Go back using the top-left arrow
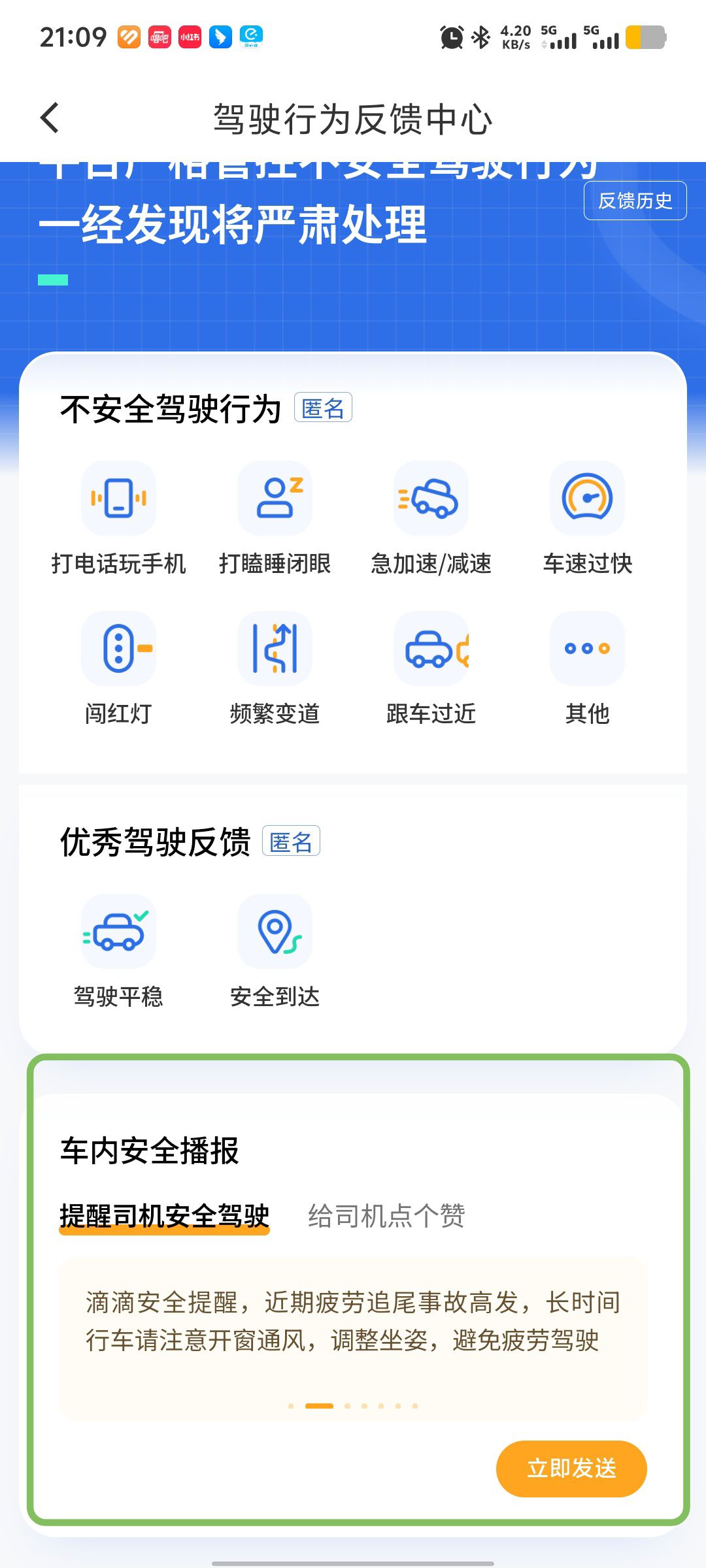 click(x=50, y=118)
